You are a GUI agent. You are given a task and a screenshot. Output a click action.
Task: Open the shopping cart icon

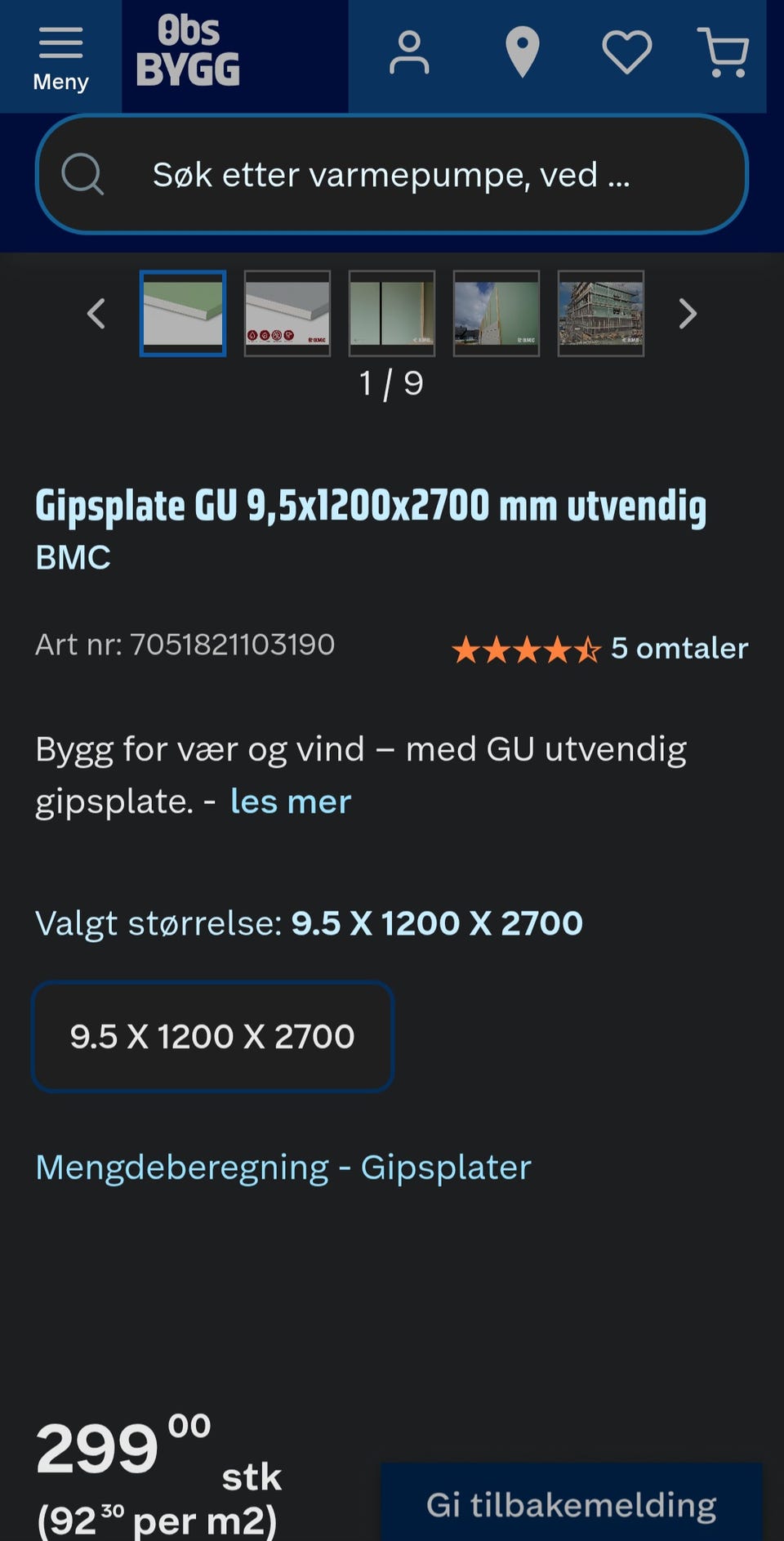pyautogui.click(x=722, y=53)
